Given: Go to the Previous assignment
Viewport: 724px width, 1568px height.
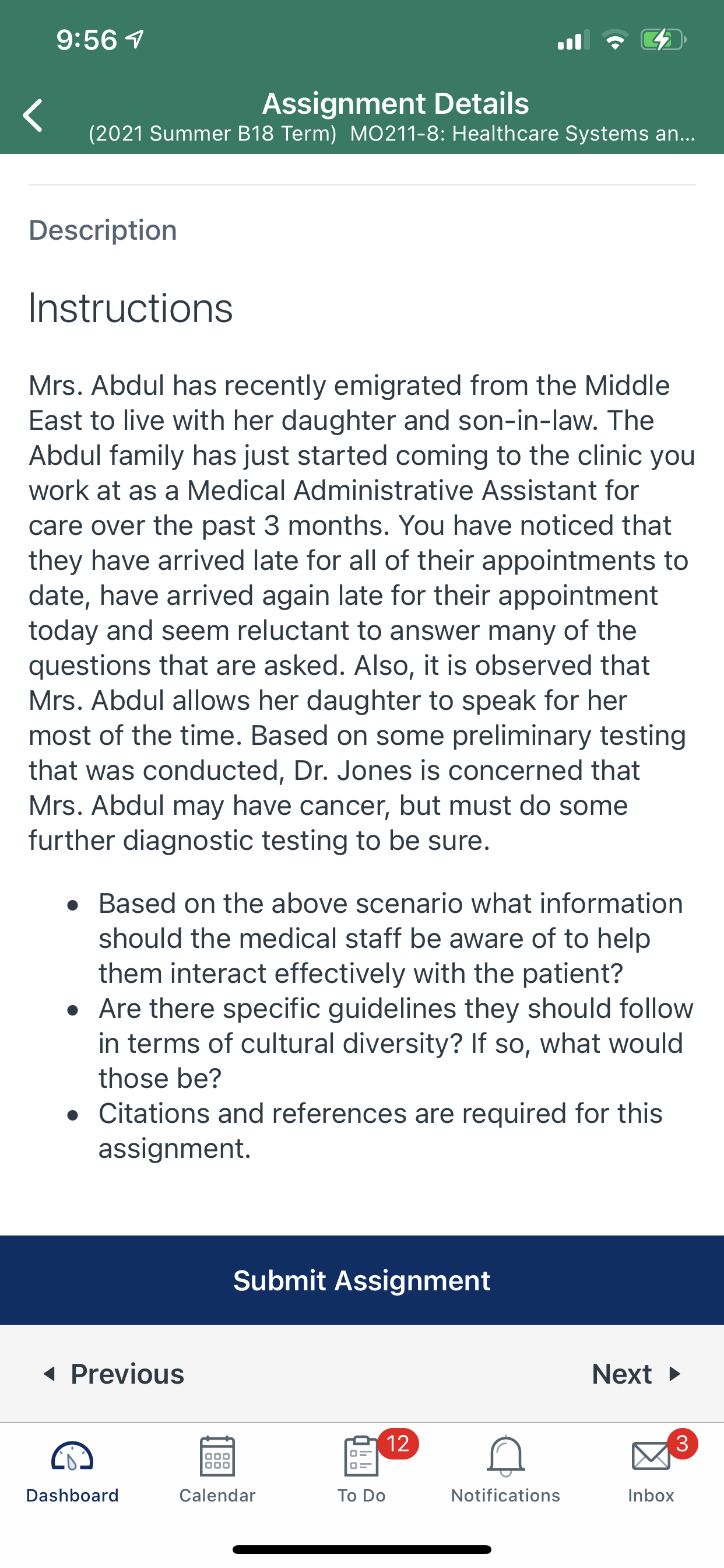Looking at the screenshot, I should point(114,1374).
